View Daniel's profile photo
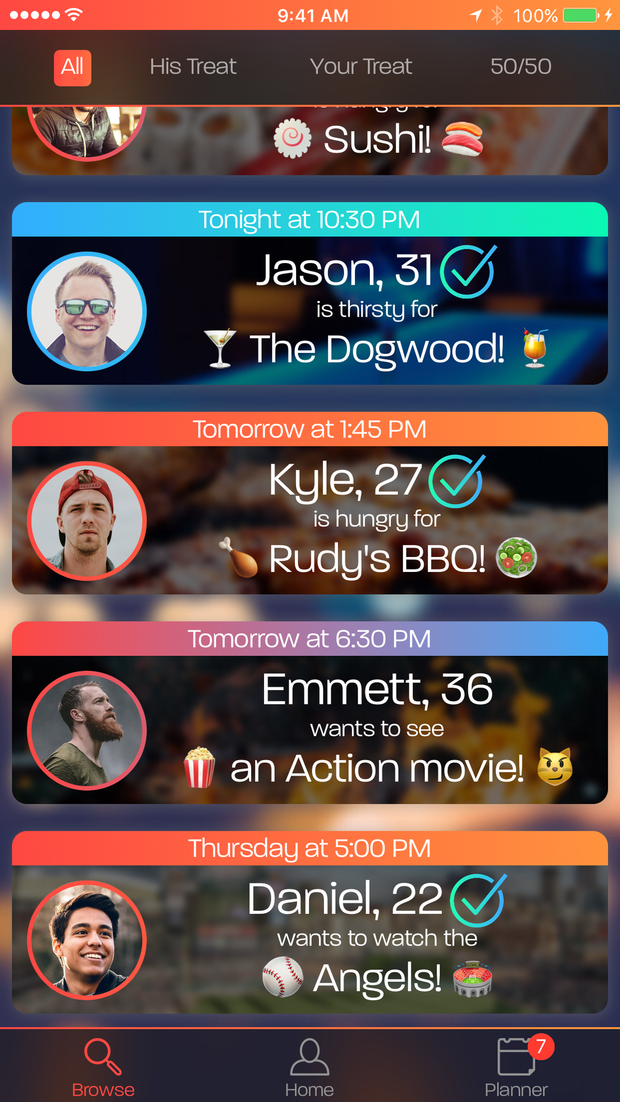Screen dimensions: 620x1102 coord(87,941)
